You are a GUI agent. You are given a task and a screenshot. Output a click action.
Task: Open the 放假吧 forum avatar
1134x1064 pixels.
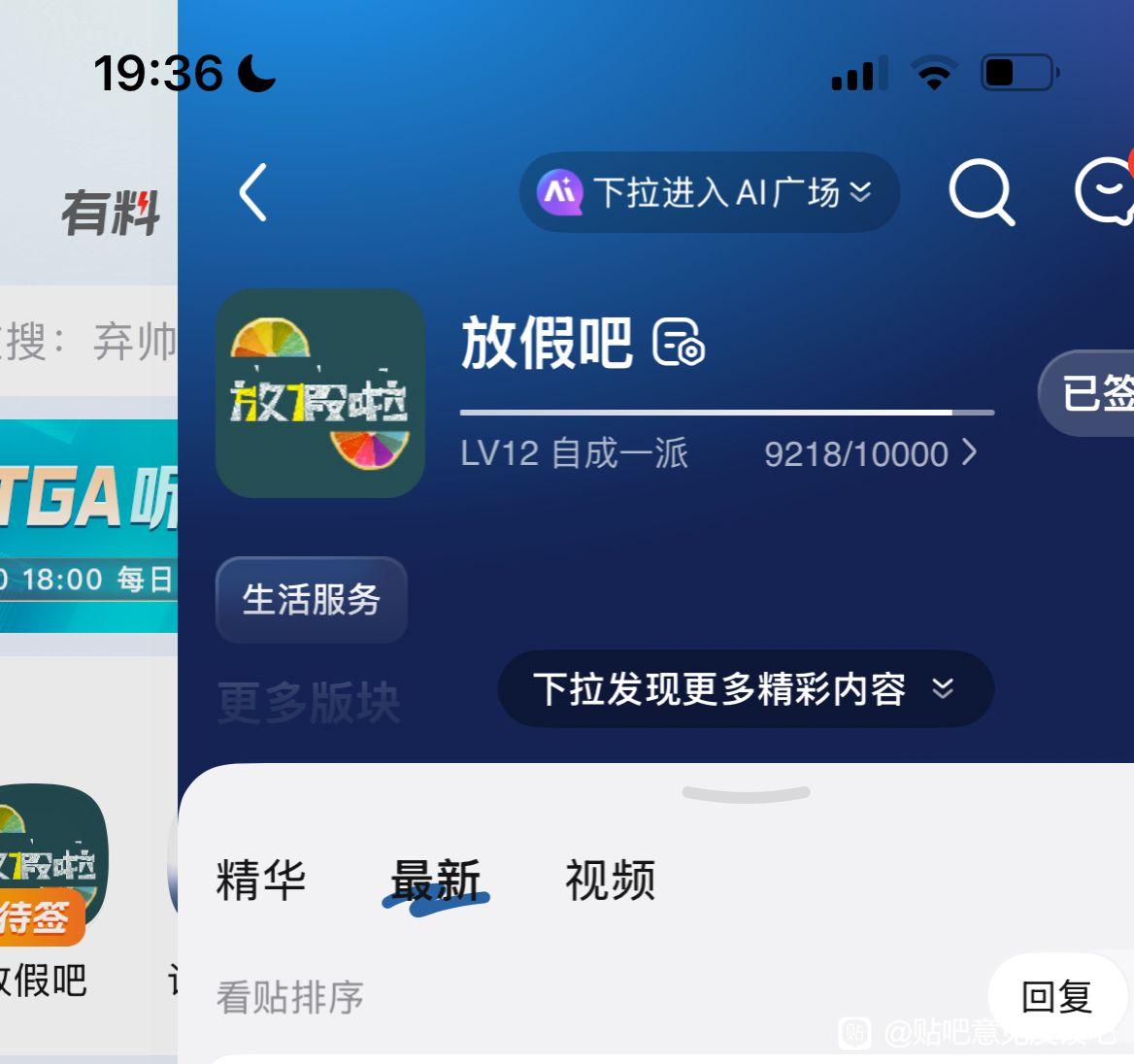pos(320,393)
